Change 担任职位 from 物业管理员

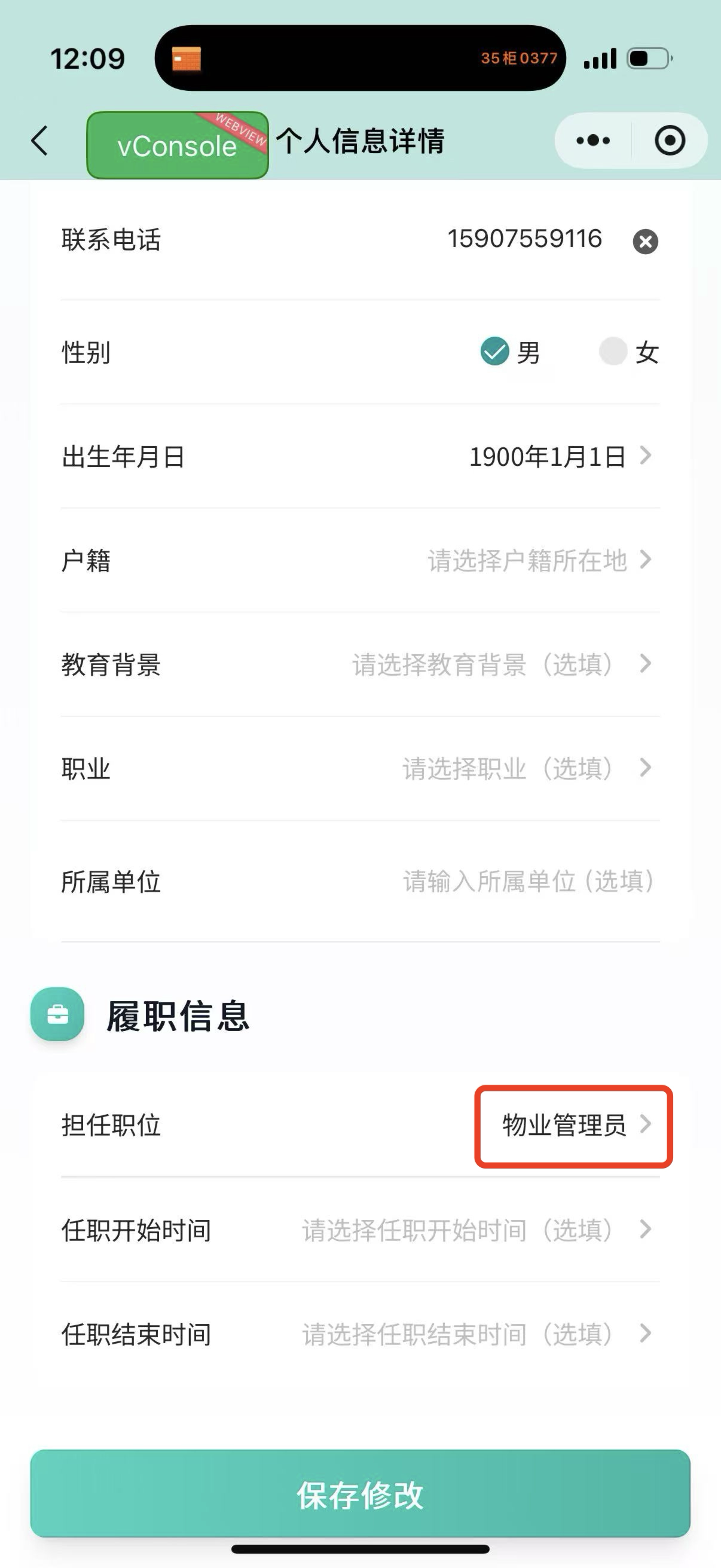click(574, 1126)
